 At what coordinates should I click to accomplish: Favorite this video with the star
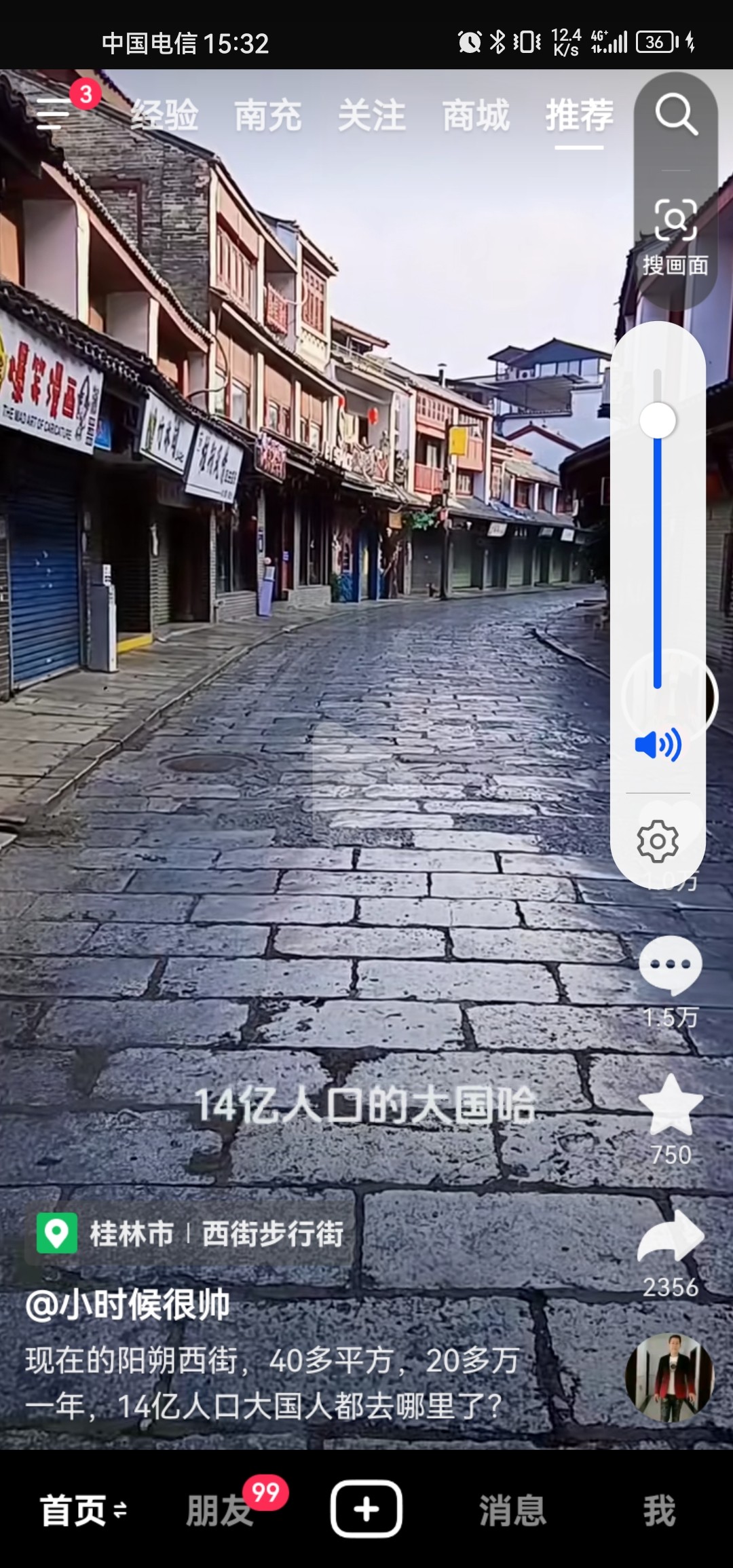click(x=671, y=1105)
